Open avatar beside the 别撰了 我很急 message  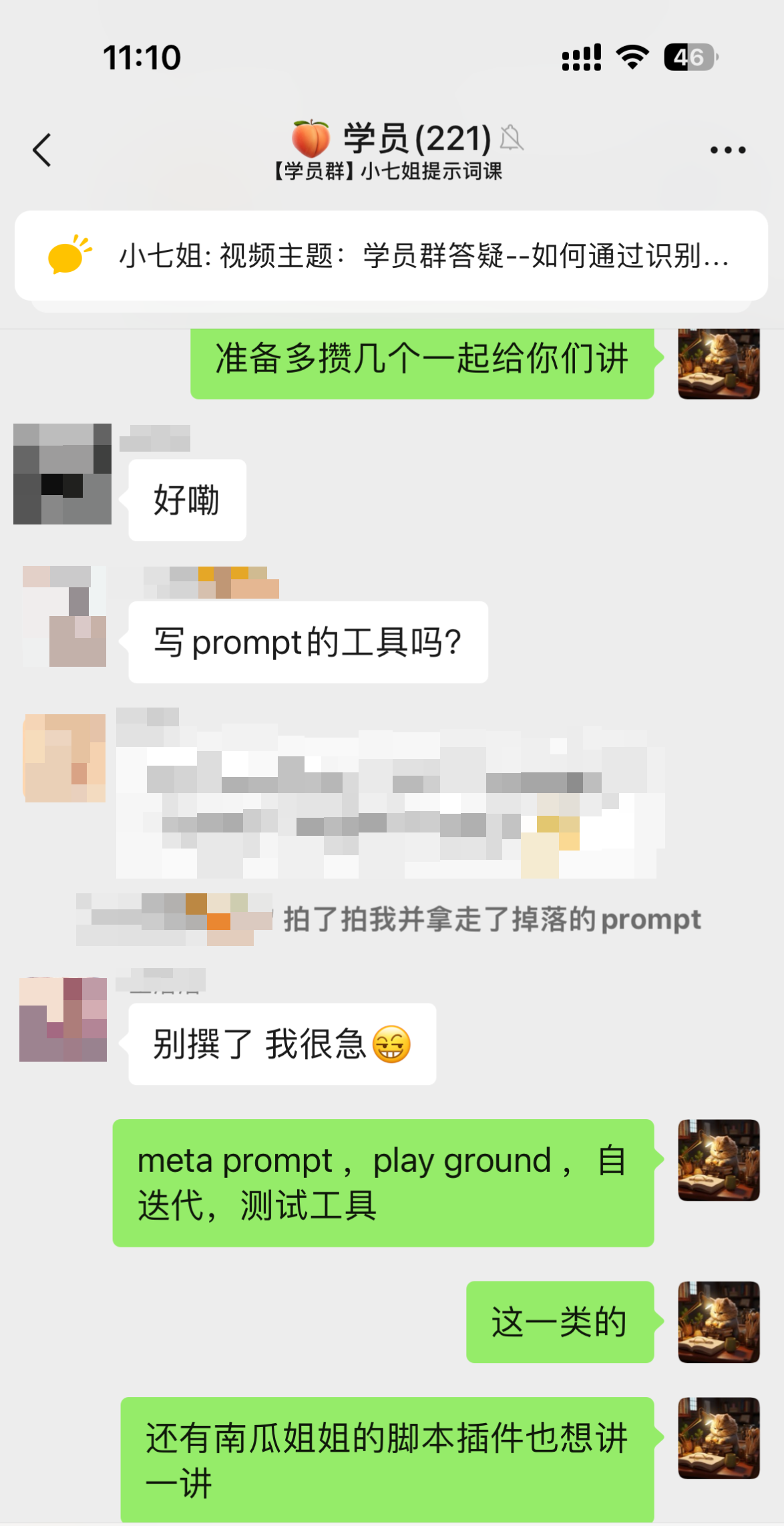pos(63,1020)
